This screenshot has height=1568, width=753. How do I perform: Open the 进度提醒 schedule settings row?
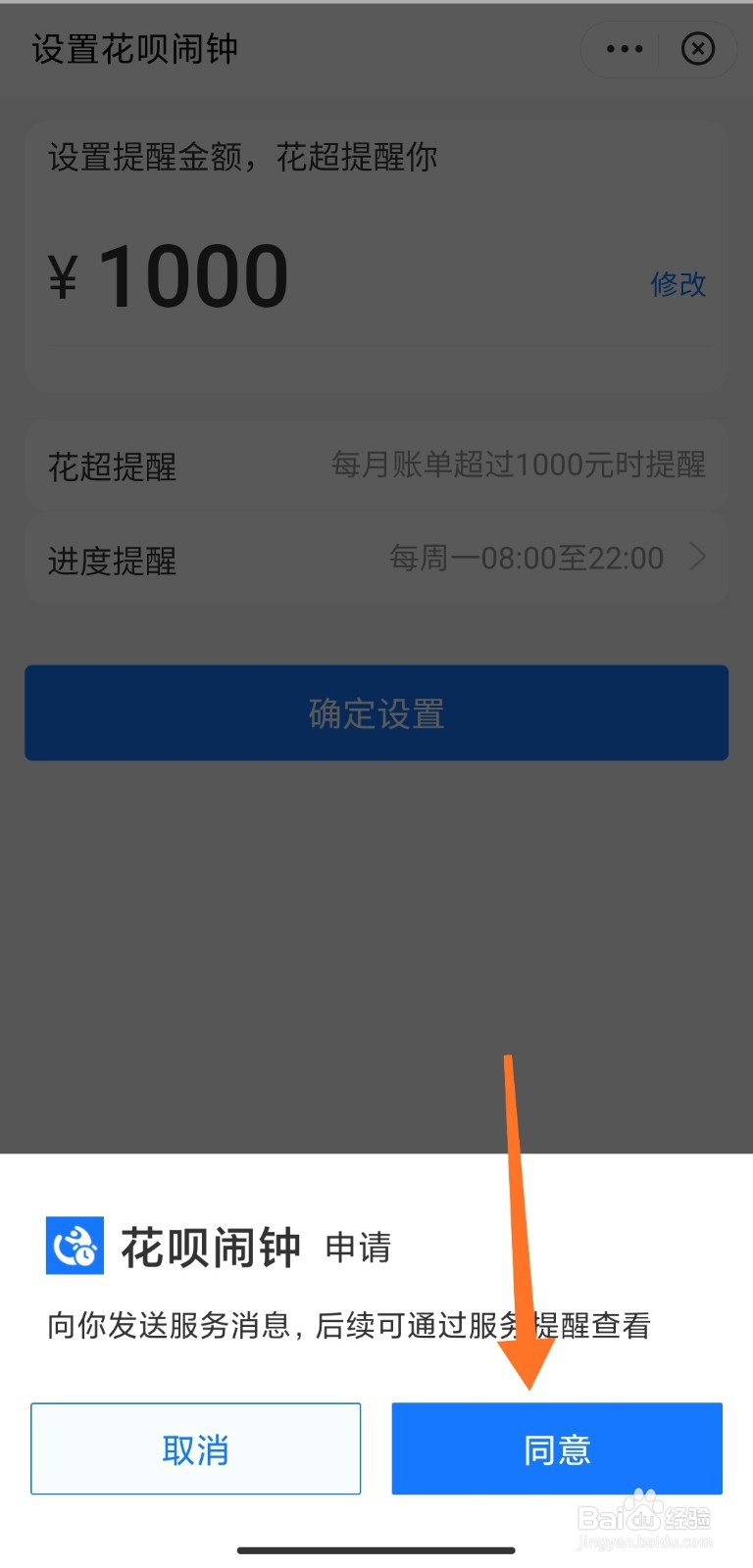[x=376, y=558]
